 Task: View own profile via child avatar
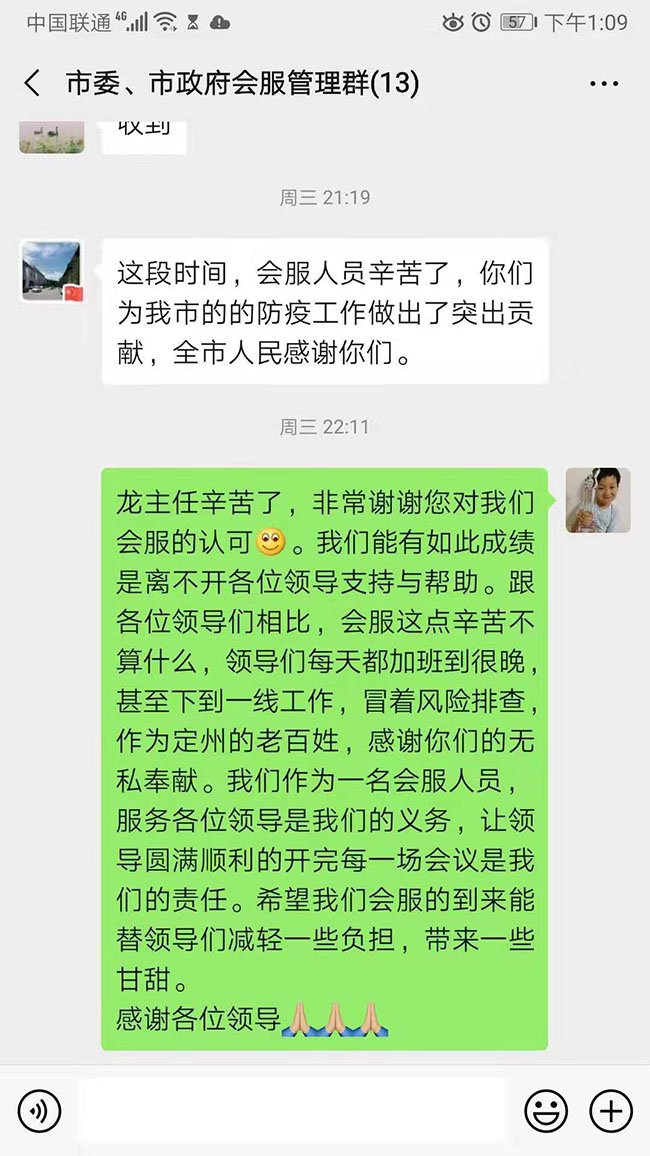[x=597, y=500]
